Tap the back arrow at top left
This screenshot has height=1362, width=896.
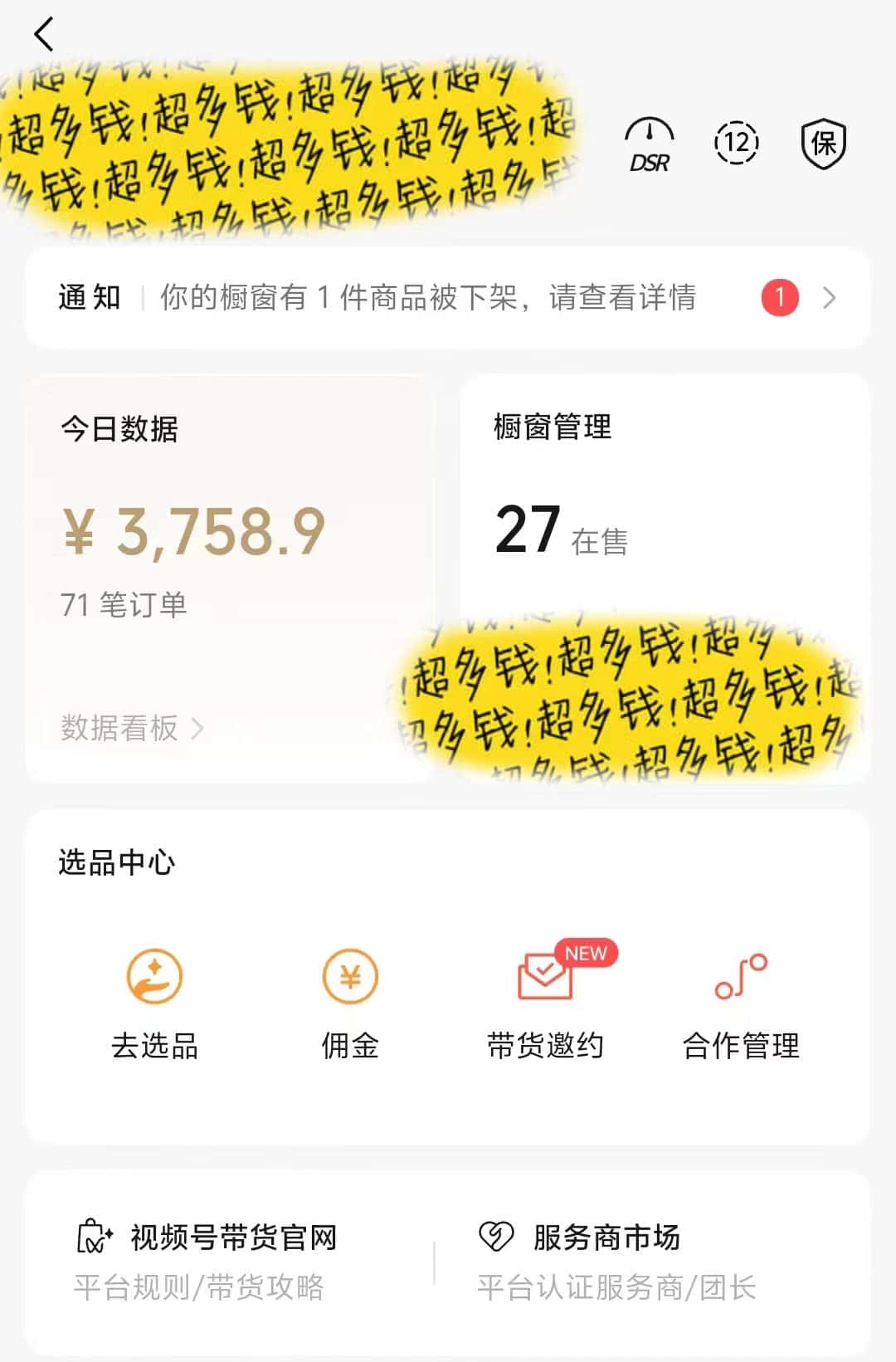(43, 35)
